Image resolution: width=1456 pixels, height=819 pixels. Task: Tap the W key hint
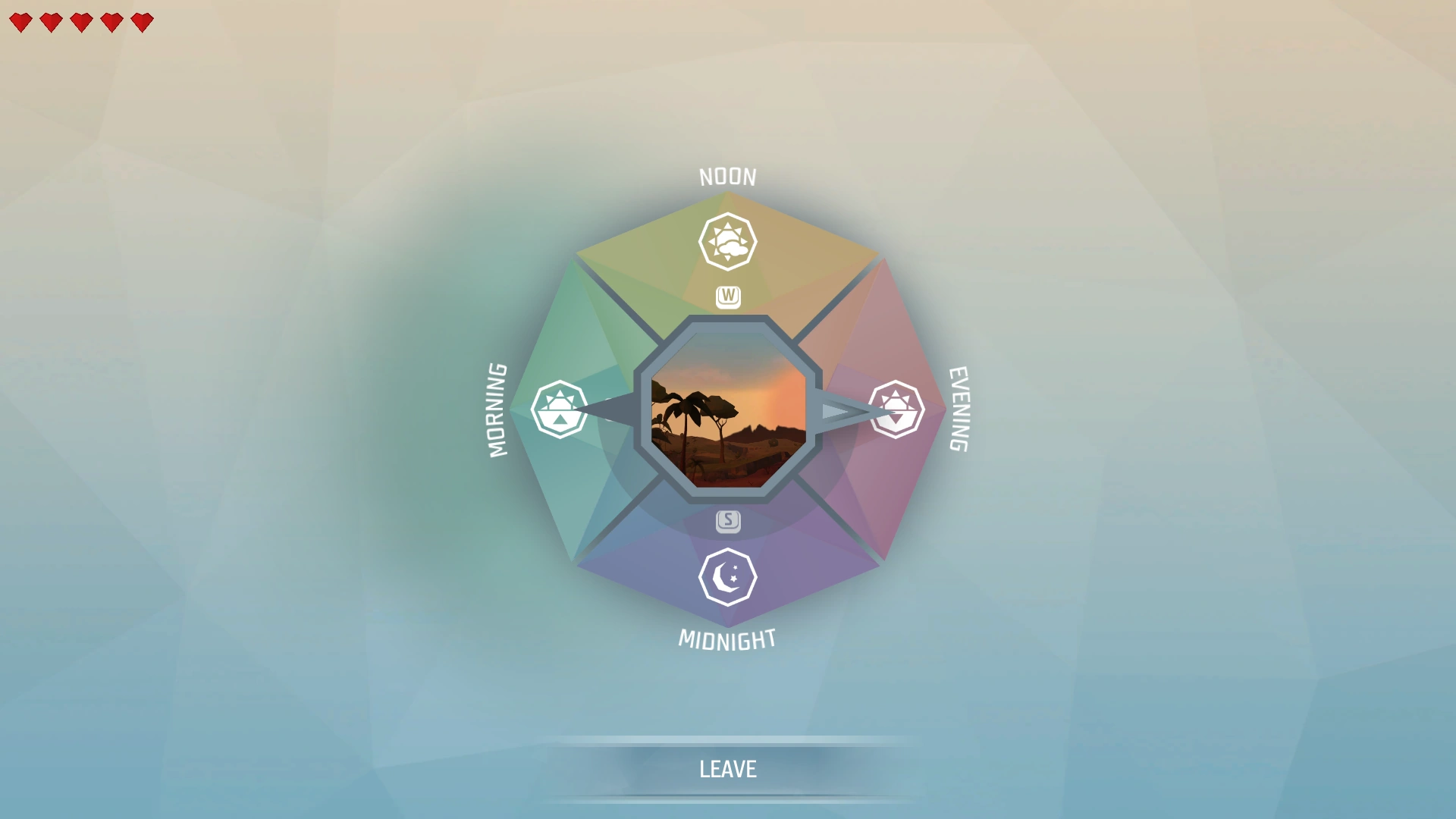click(x=728, y=296)
